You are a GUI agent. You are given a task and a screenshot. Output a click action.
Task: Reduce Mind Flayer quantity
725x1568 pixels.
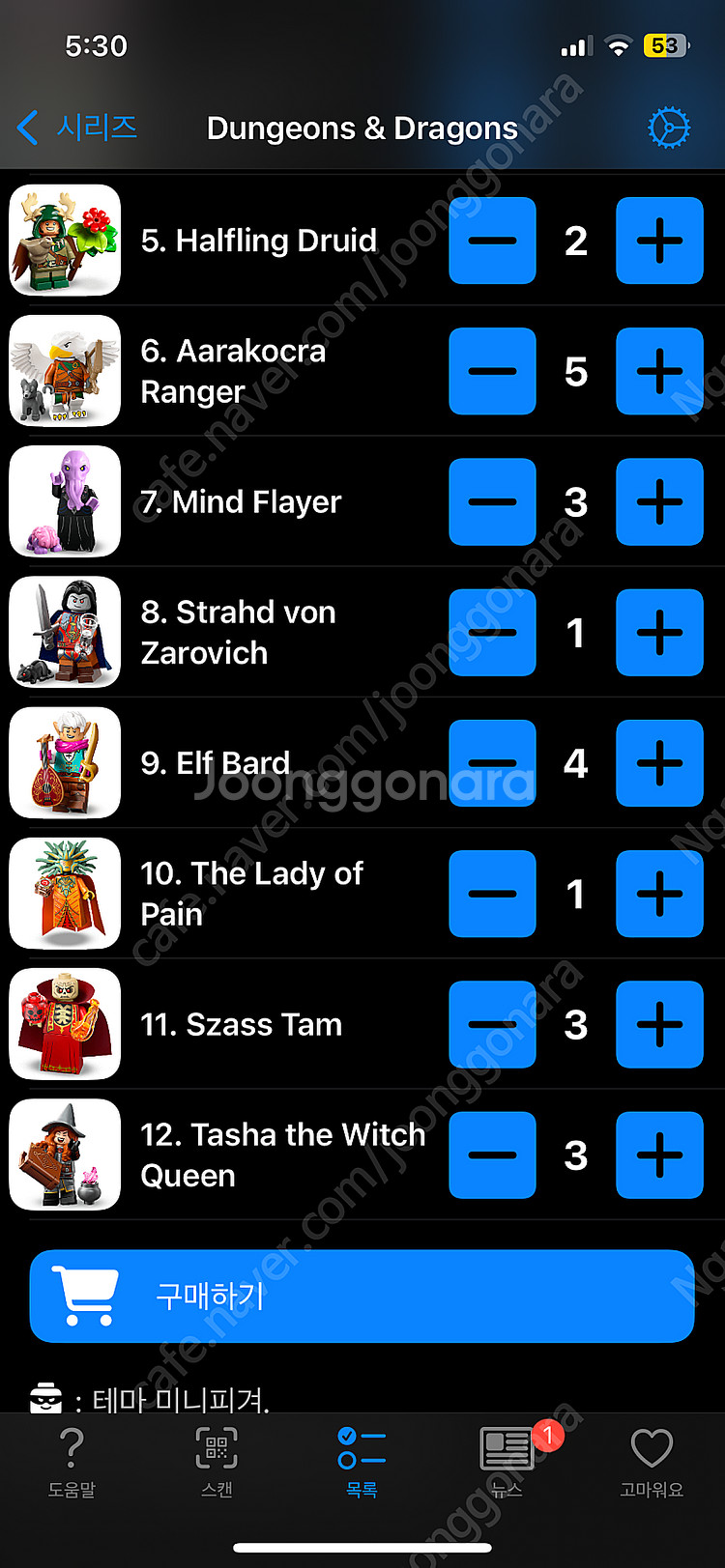(x=492, y=501)
